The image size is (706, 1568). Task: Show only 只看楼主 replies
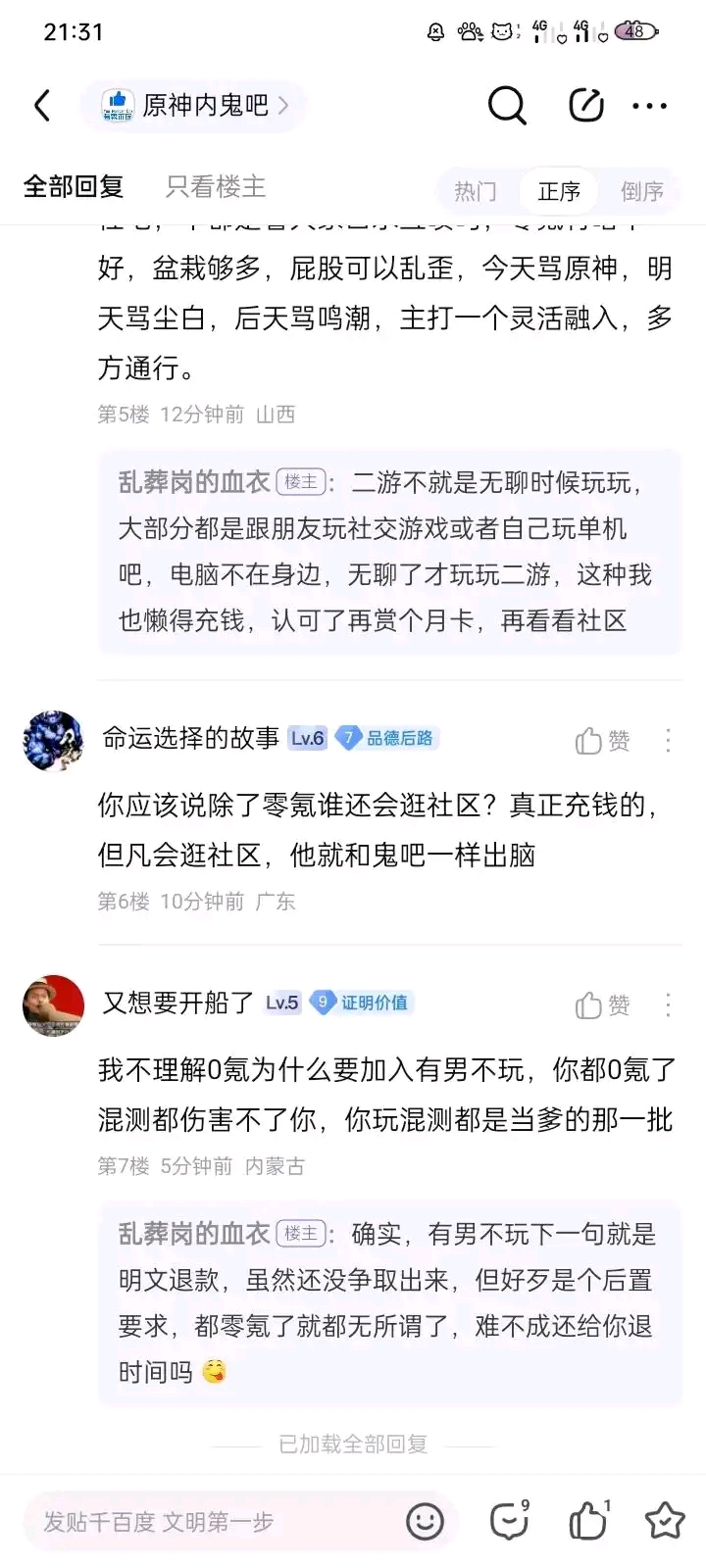tap(216, 187)
